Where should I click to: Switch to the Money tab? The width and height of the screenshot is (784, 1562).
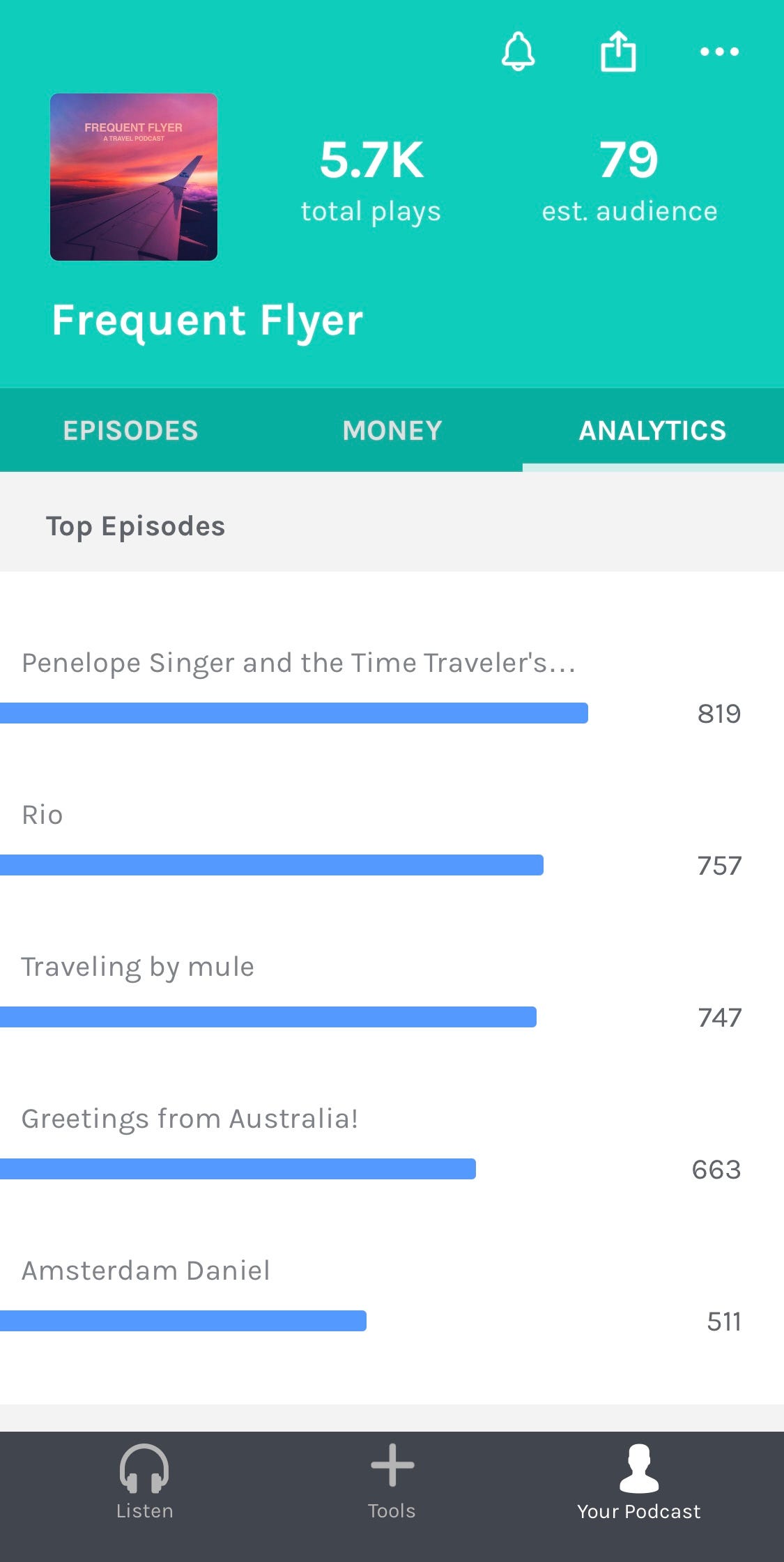click(392, 430)
